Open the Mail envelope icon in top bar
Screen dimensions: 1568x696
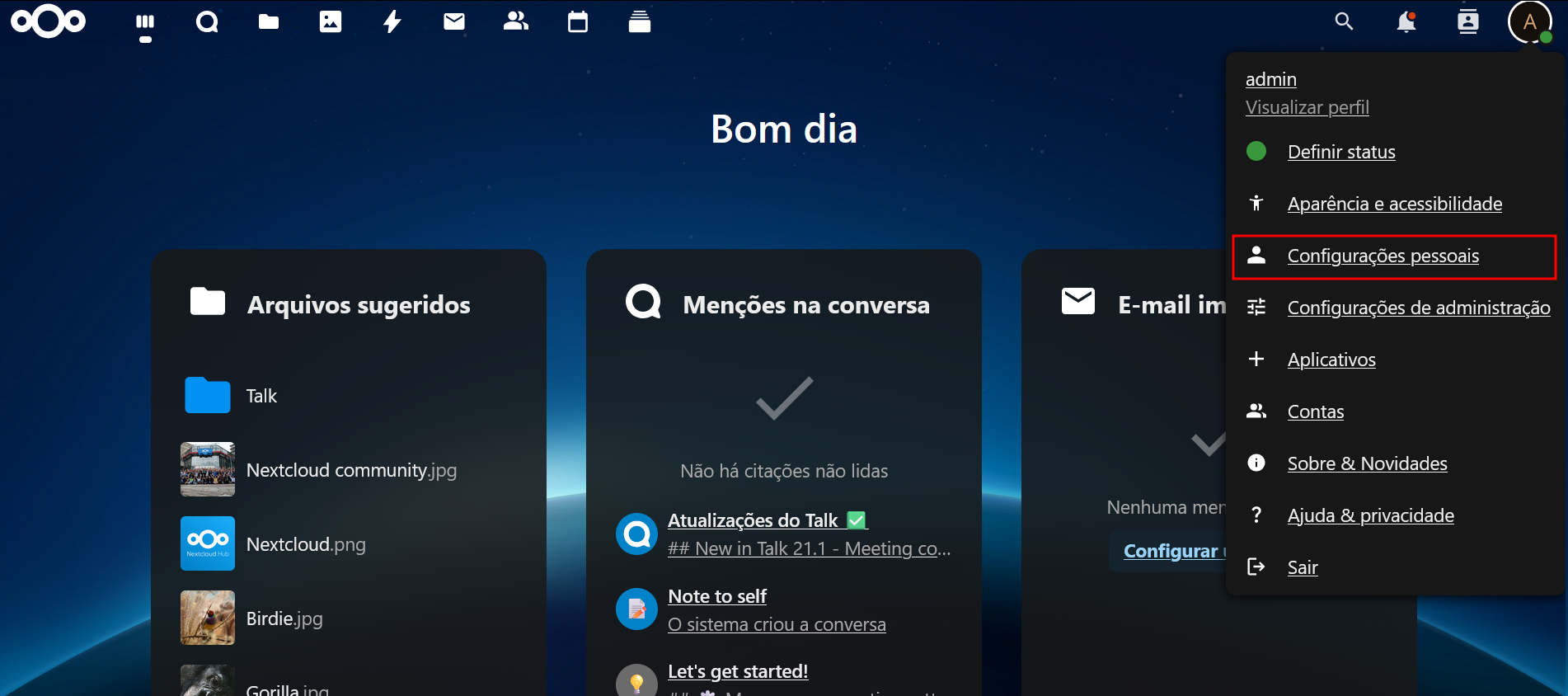(454, 22)
